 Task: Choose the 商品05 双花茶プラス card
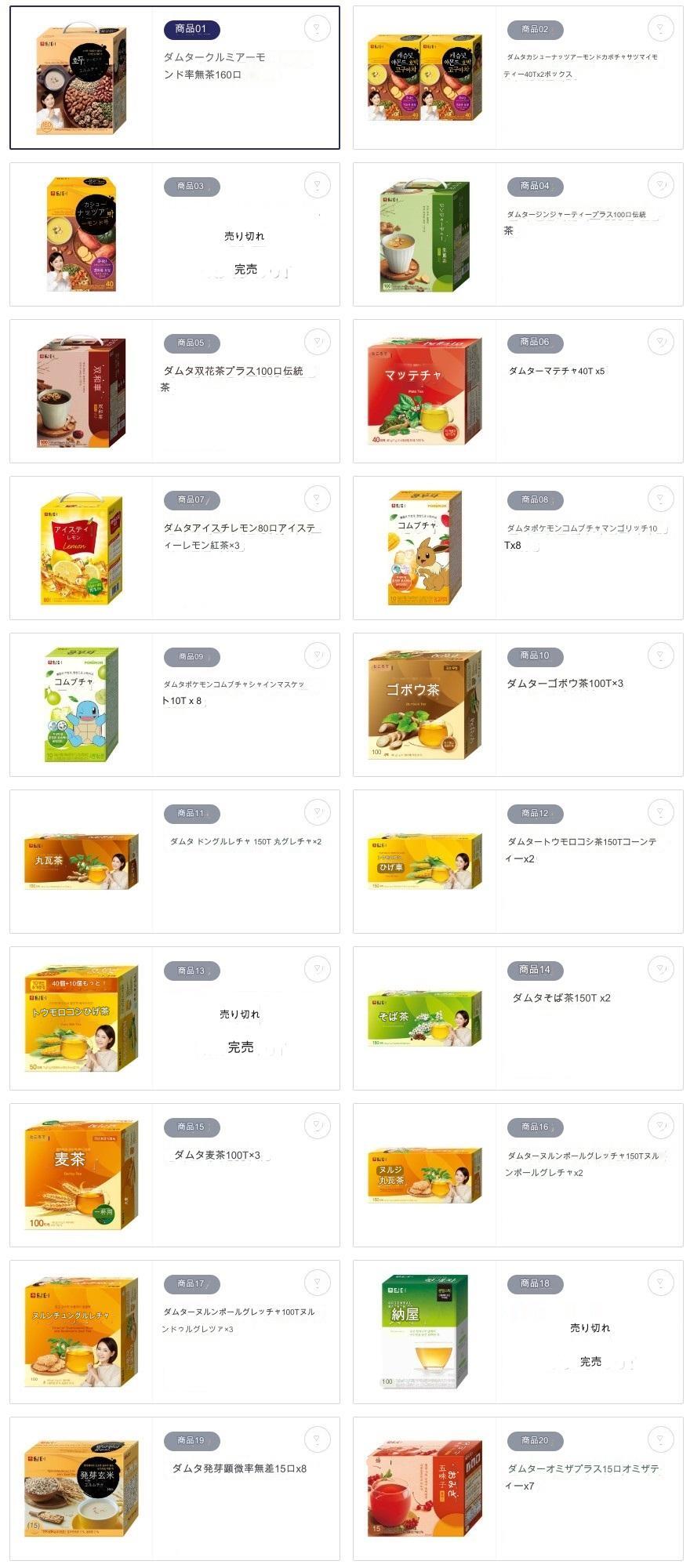tap(175, 391)
